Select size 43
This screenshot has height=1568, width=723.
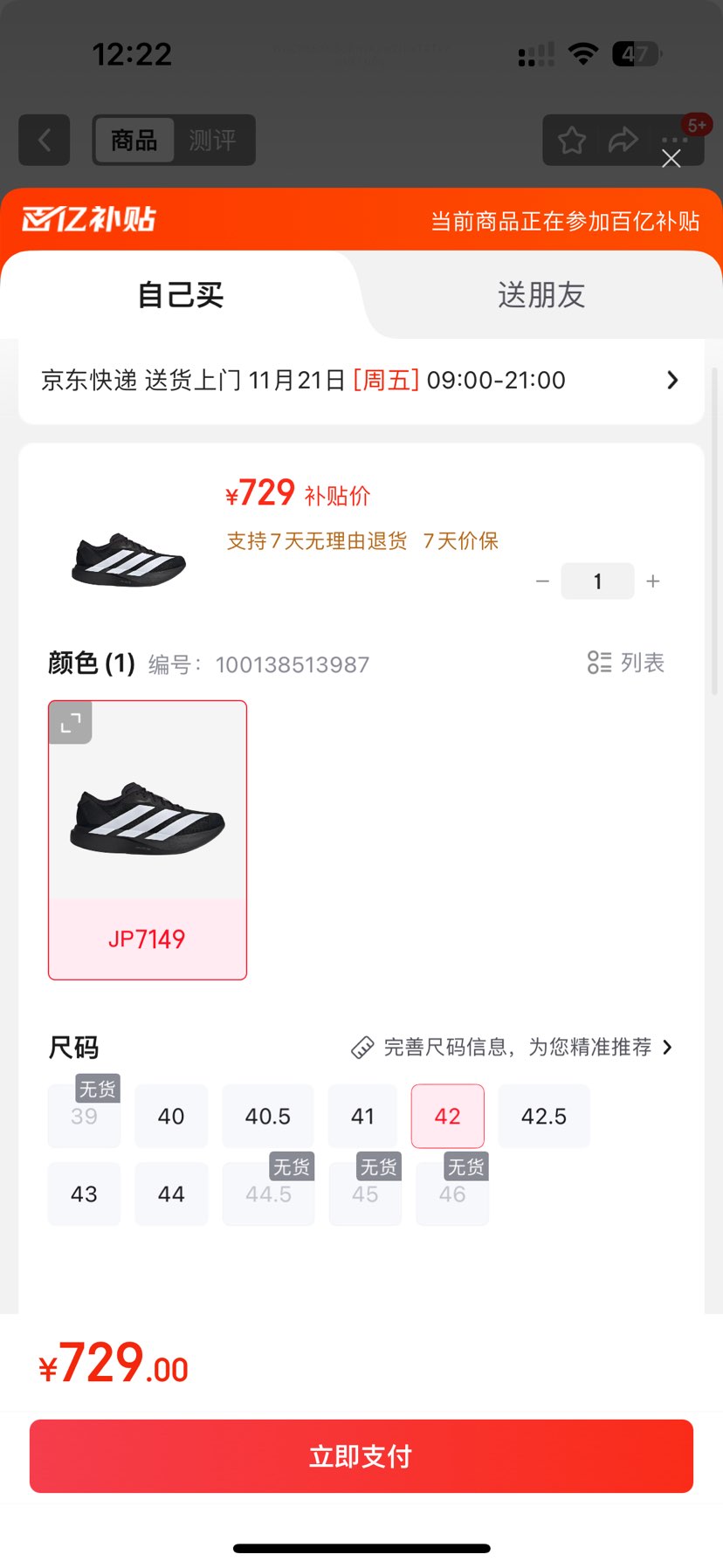coord(84,1194)
